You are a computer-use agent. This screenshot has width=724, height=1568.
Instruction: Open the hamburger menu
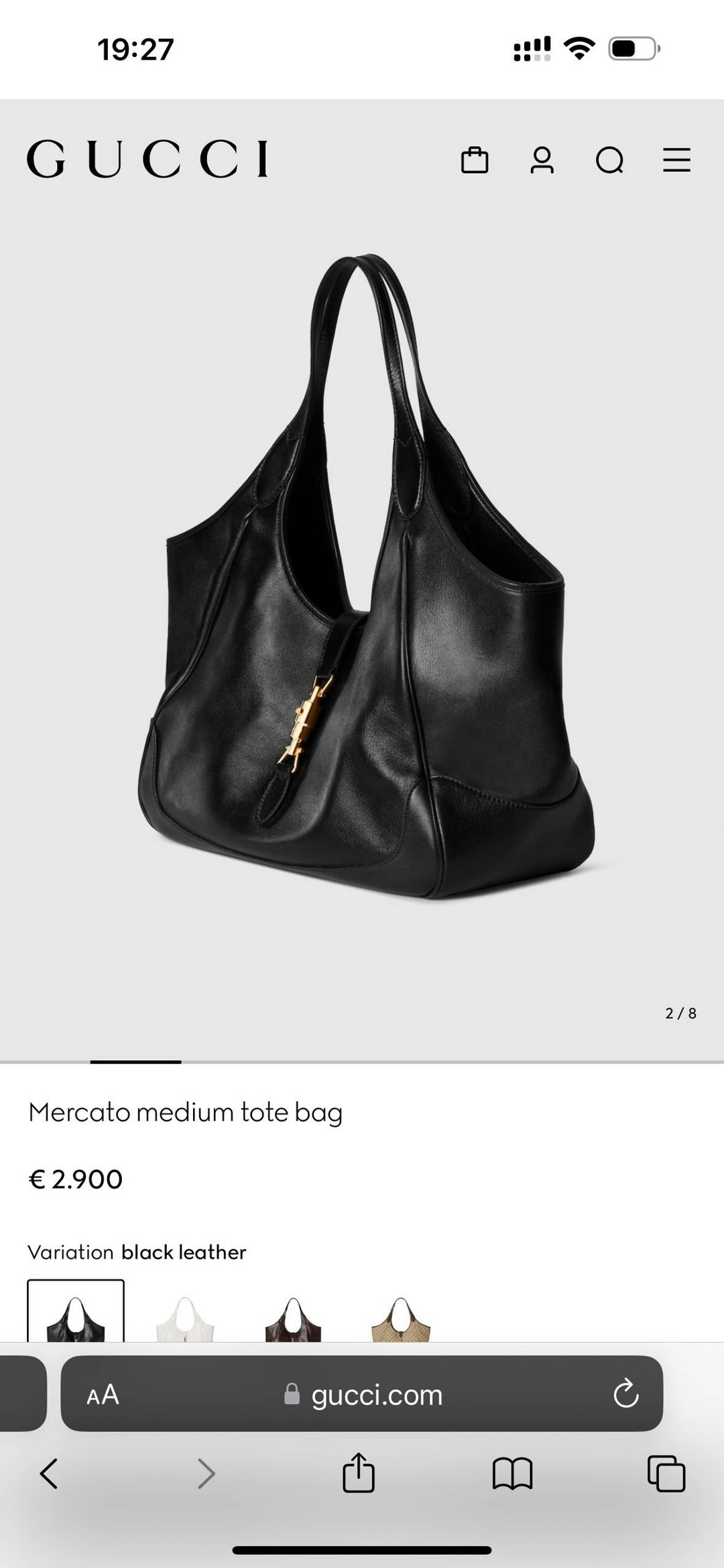click(676, 160)
